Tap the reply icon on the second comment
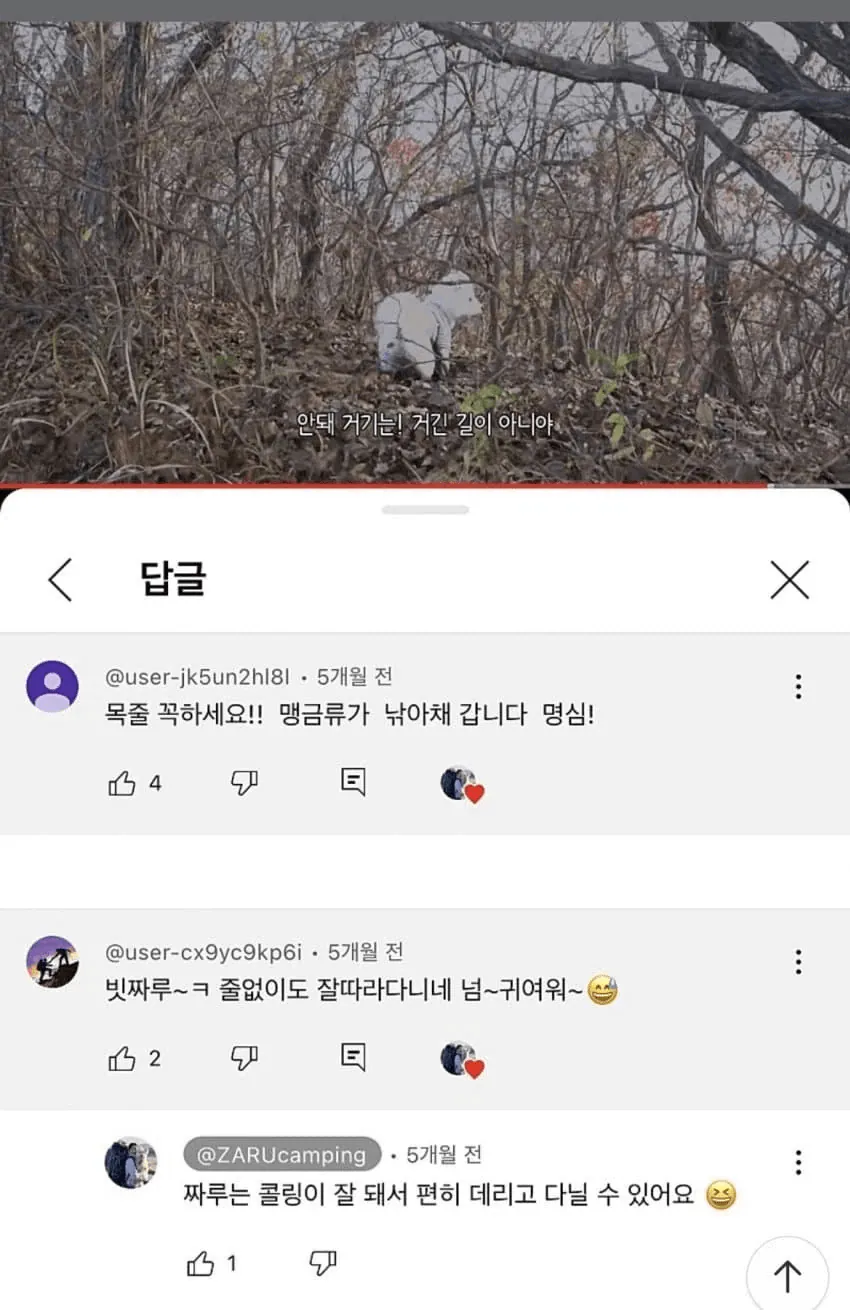The height and width of the screenshot is (1310, 850). point(352,1057)
